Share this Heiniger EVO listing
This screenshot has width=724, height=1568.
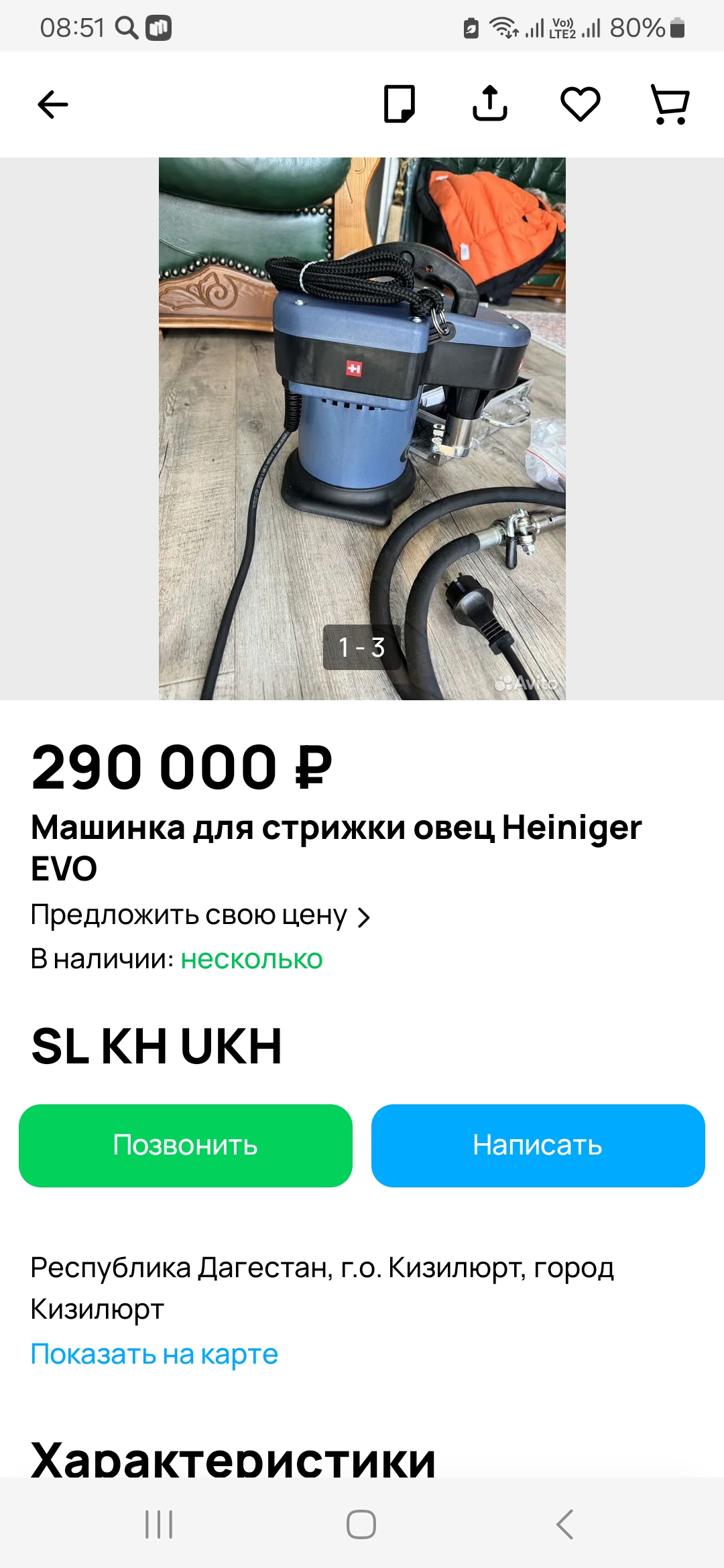pos(490,104)
